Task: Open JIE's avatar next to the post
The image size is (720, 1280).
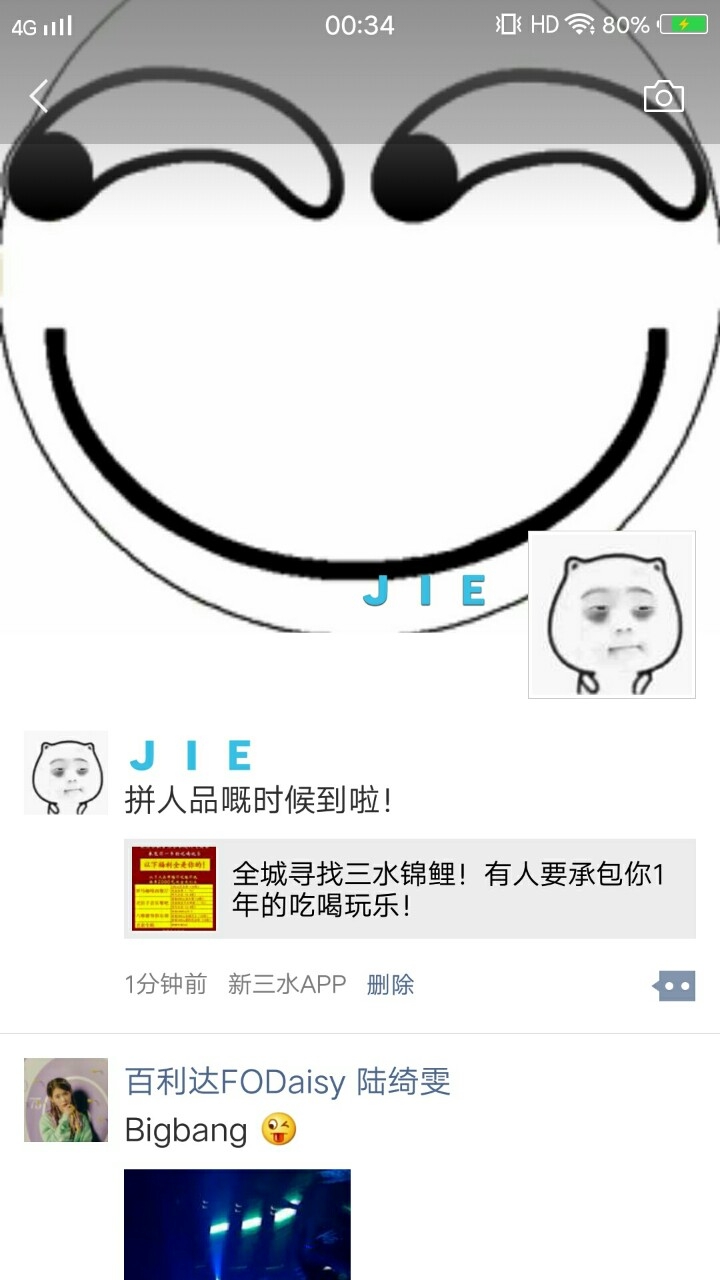Action: pyautogui.click(x=66, y=772)
